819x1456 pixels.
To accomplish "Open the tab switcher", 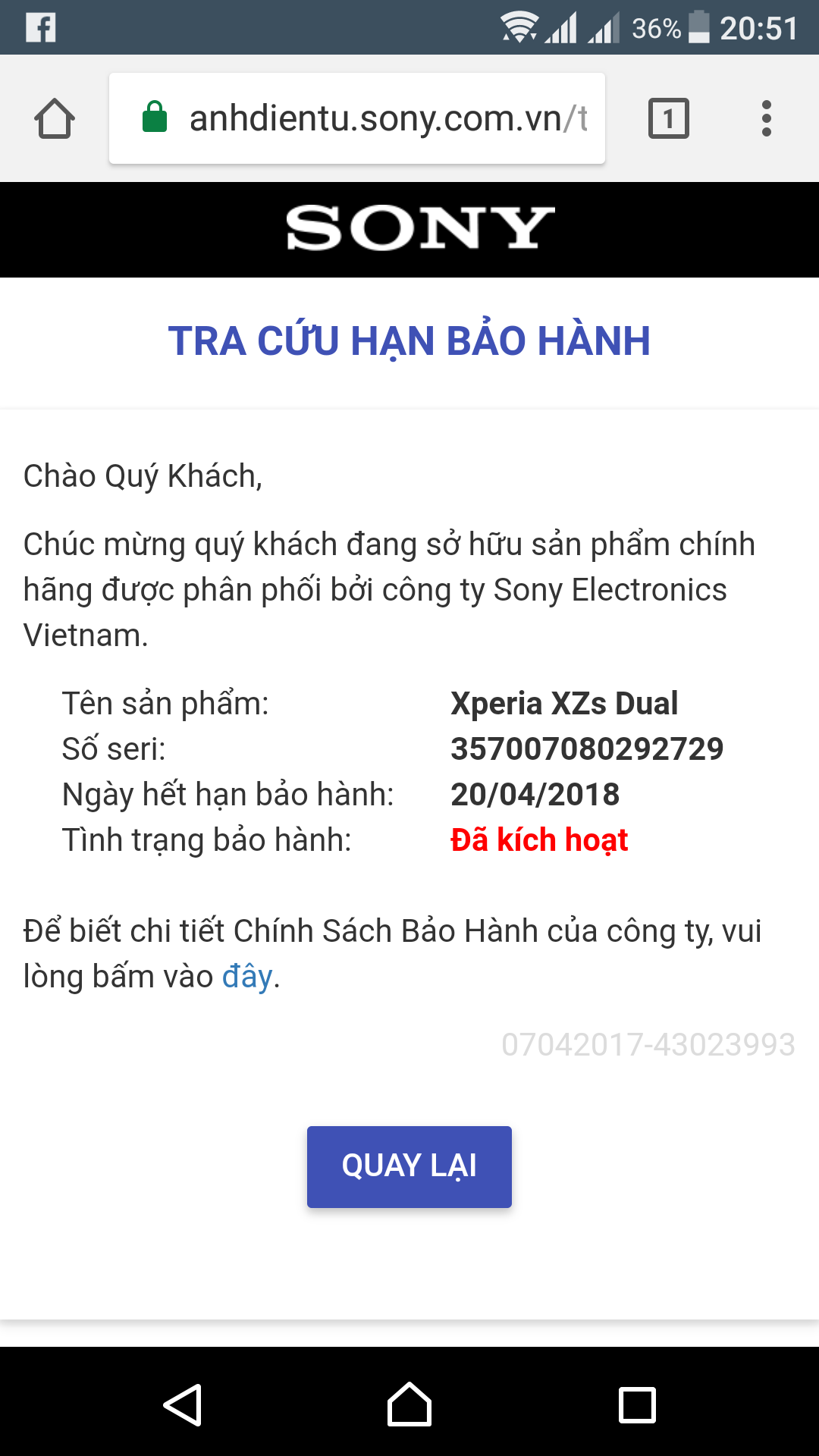I will (668, 119).
